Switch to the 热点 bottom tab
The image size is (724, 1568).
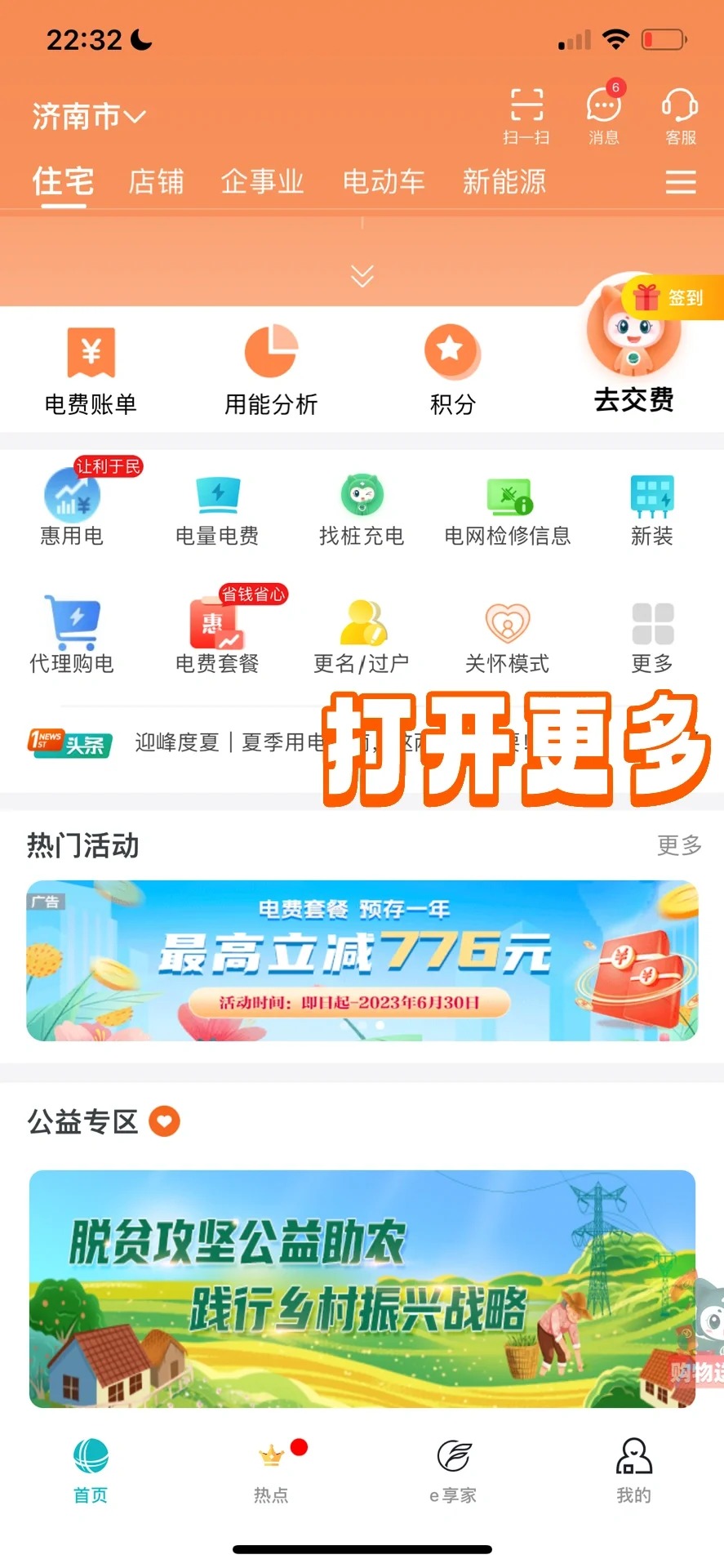tap(271, 1472)
